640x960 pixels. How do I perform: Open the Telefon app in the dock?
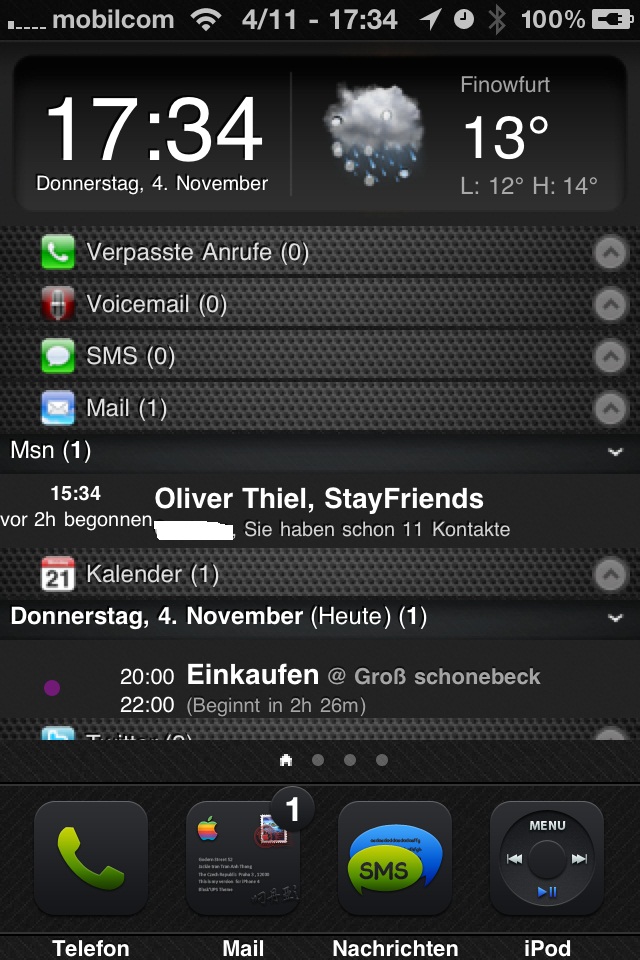(x=91, y=858)
